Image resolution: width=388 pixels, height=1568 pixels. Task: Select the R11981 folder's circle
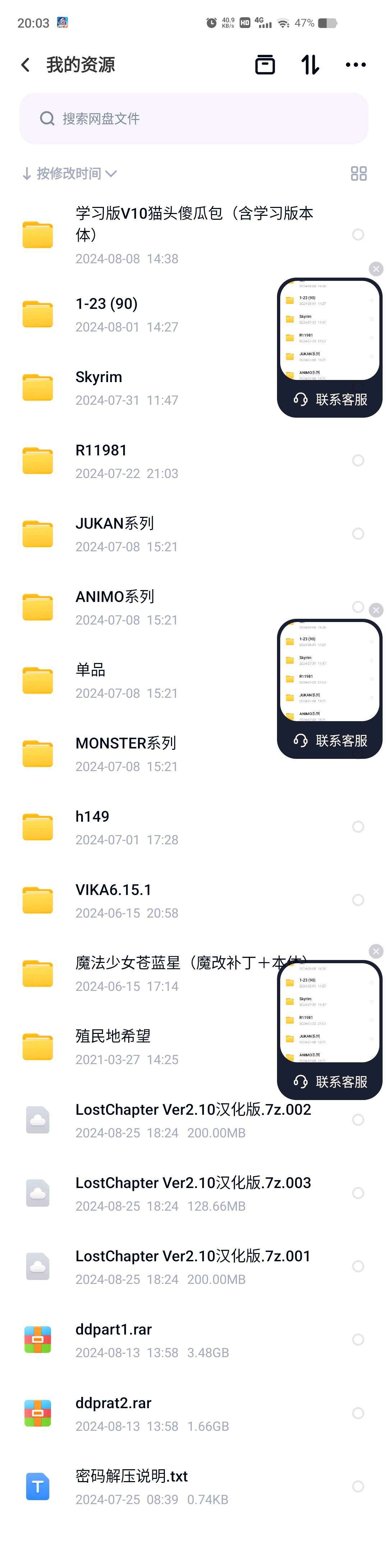pos(358,461)
